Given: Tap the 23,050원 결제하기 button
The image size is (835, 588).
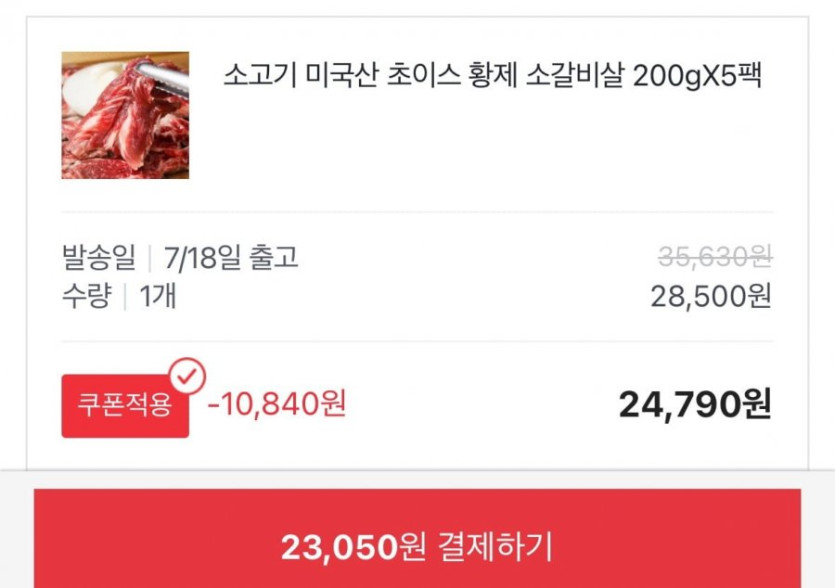Looking at the screenshot, I should [x=417, y=538].
